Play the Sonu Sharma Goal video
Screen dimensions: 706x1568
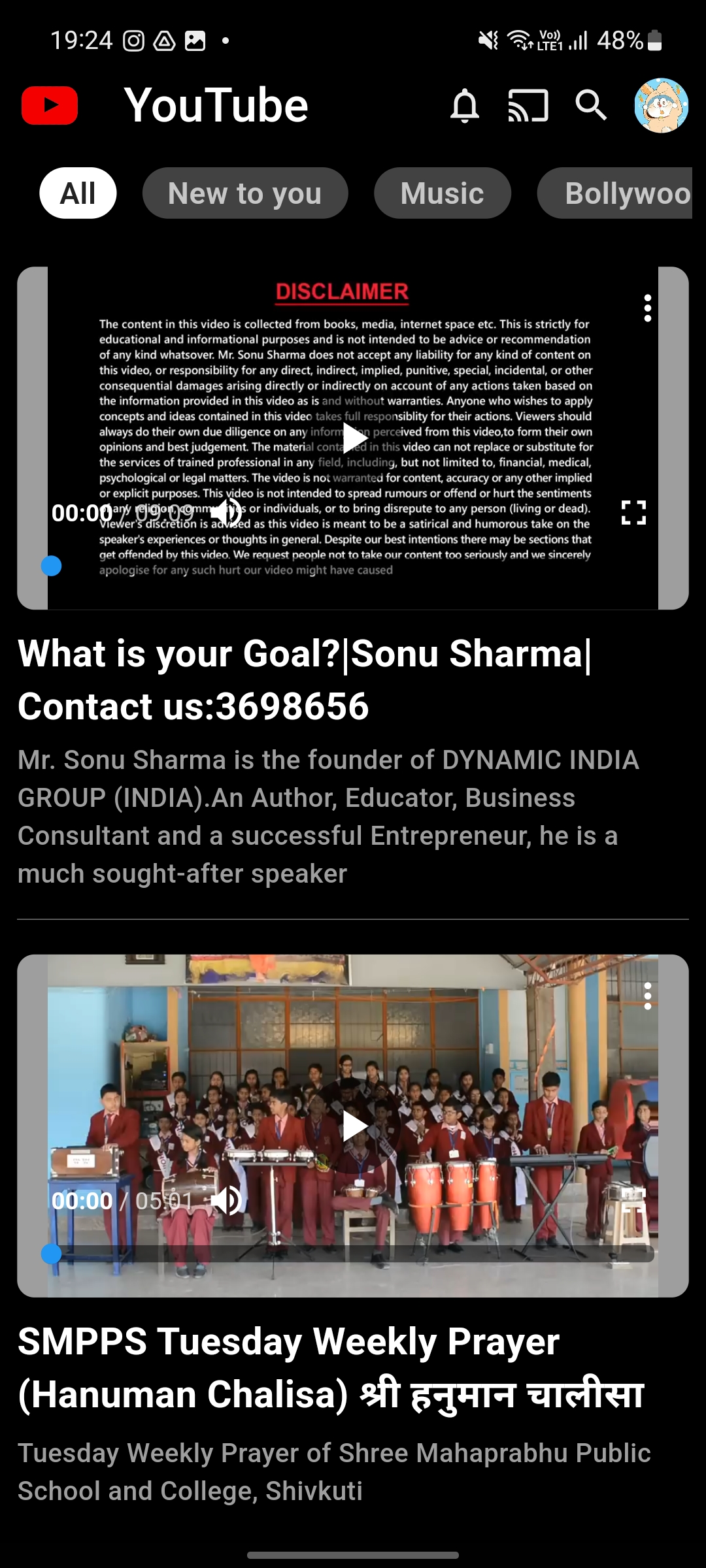[354, 438]
